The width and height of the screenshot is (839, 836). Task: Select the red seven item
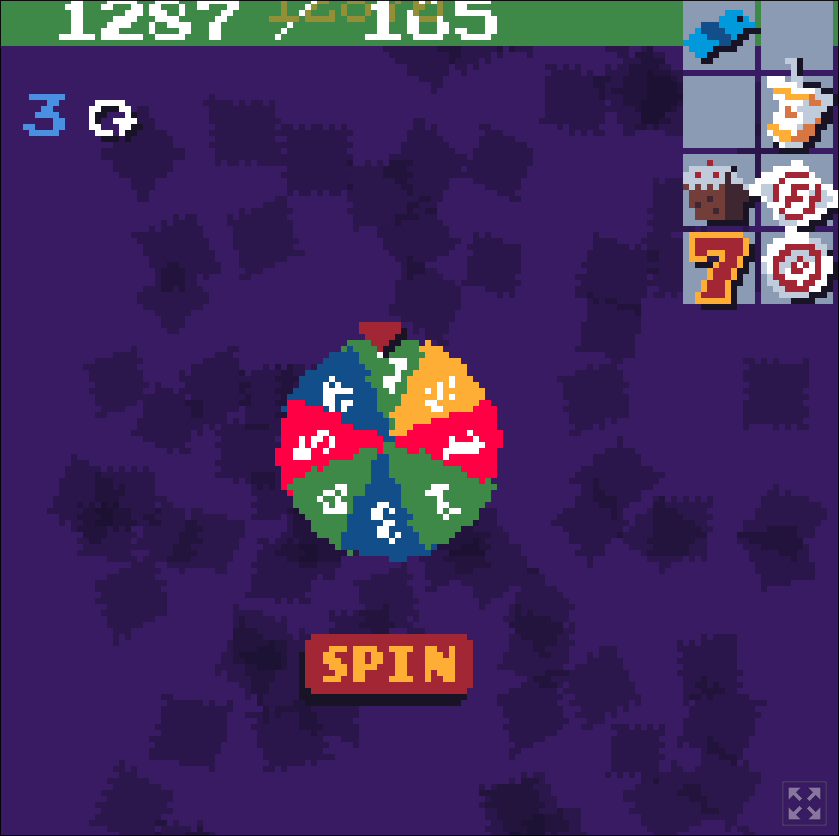[718, 267]
